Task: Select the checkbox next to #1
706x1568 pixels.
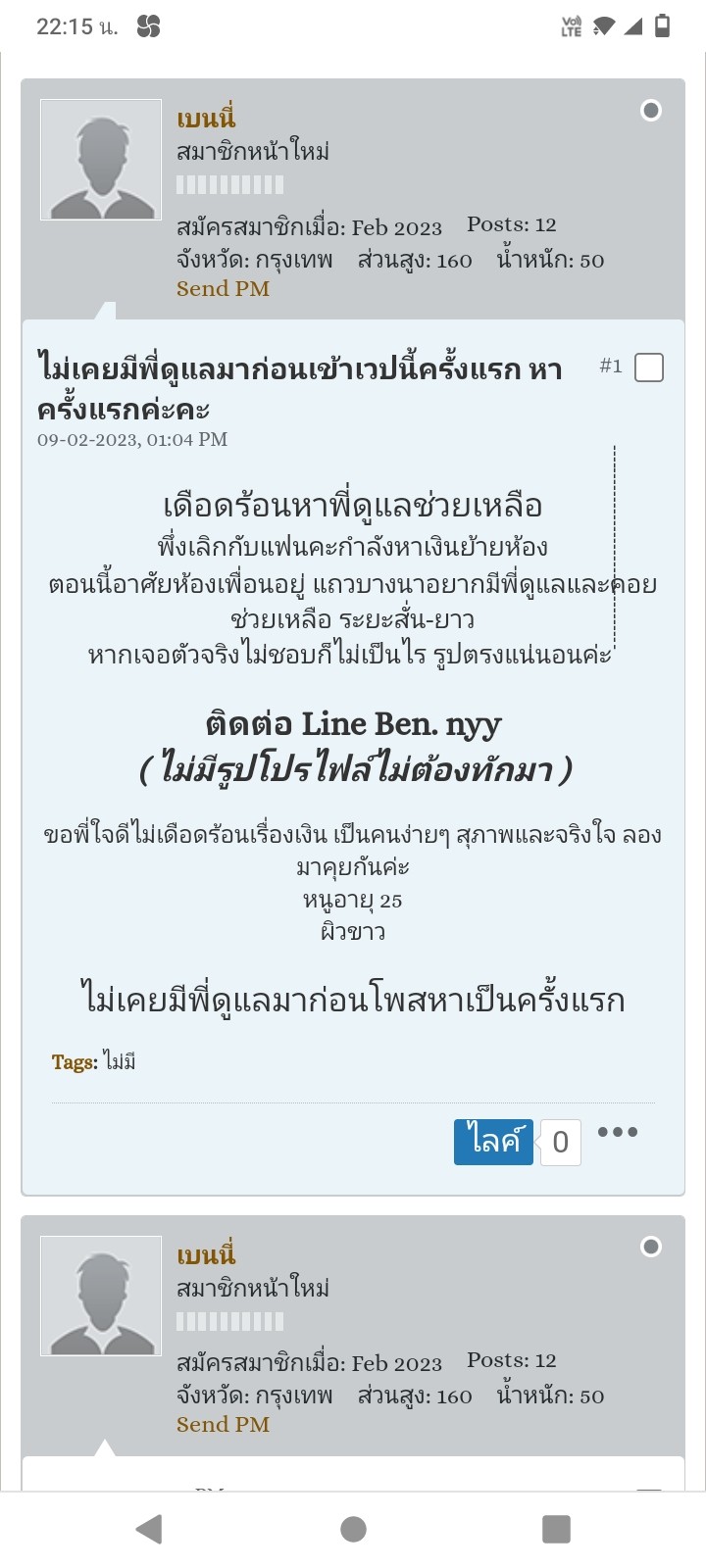Action: (x=649, y=367)
